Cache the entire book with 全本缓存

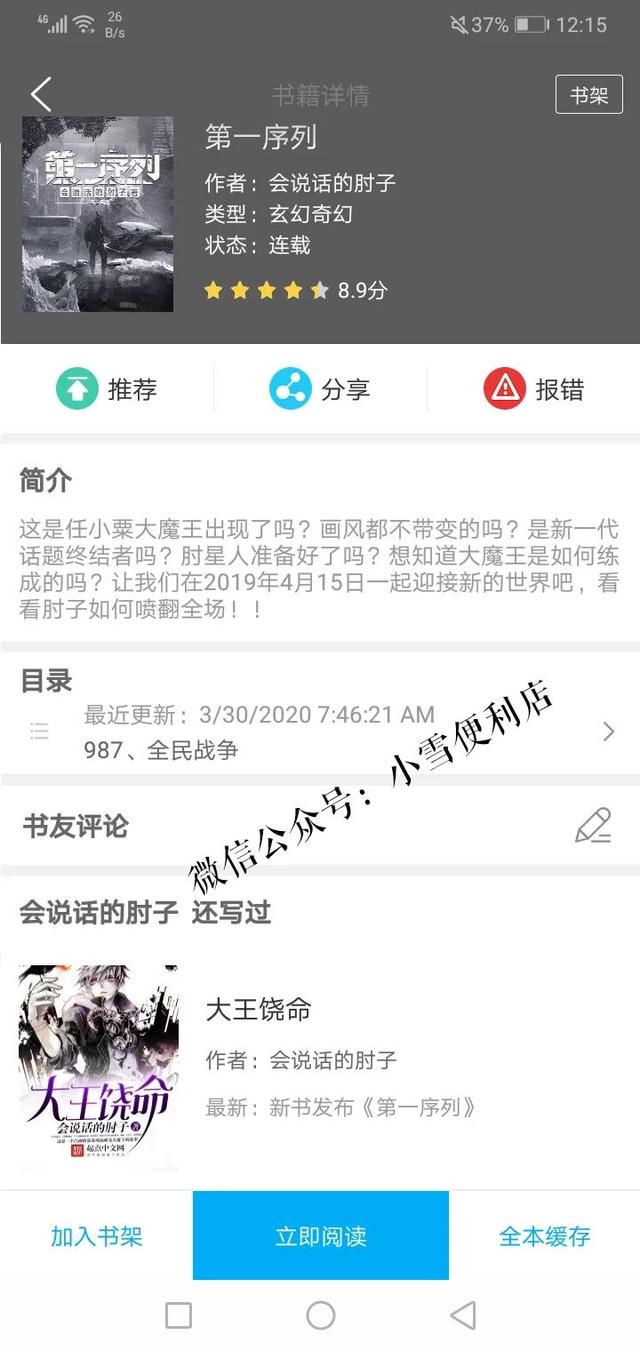545,1236
